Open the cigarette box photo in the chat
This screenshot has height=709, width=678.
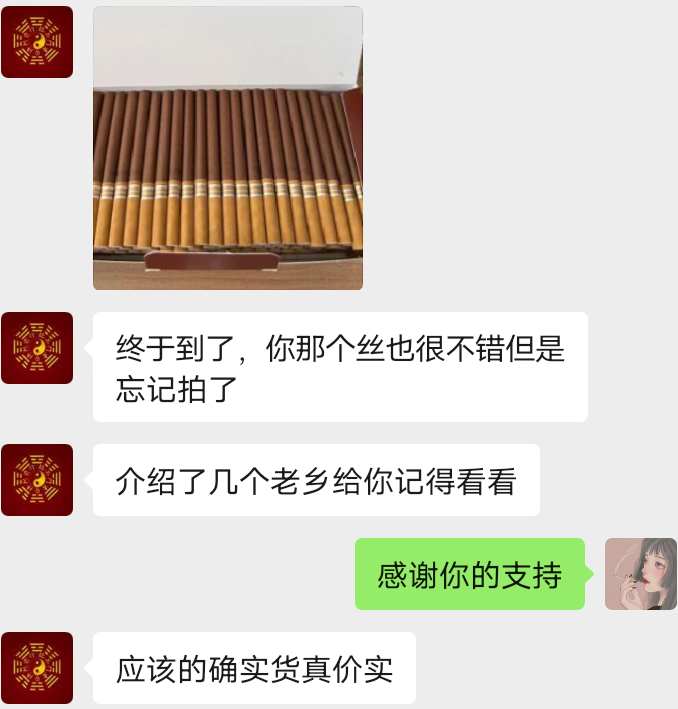click(x=227, y=148)
